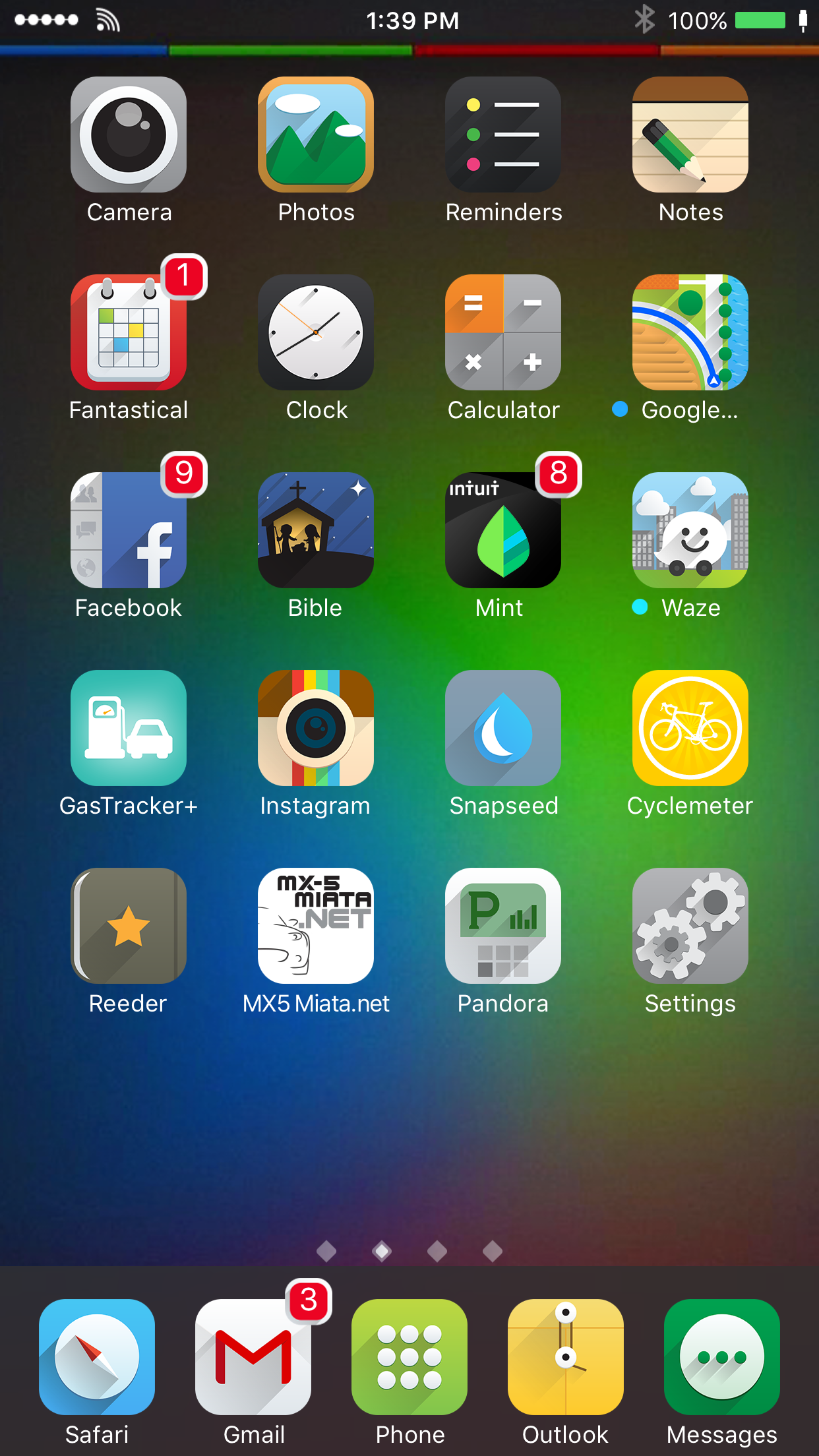
Task: Launch Google Maps
Action: coord(690,332)
